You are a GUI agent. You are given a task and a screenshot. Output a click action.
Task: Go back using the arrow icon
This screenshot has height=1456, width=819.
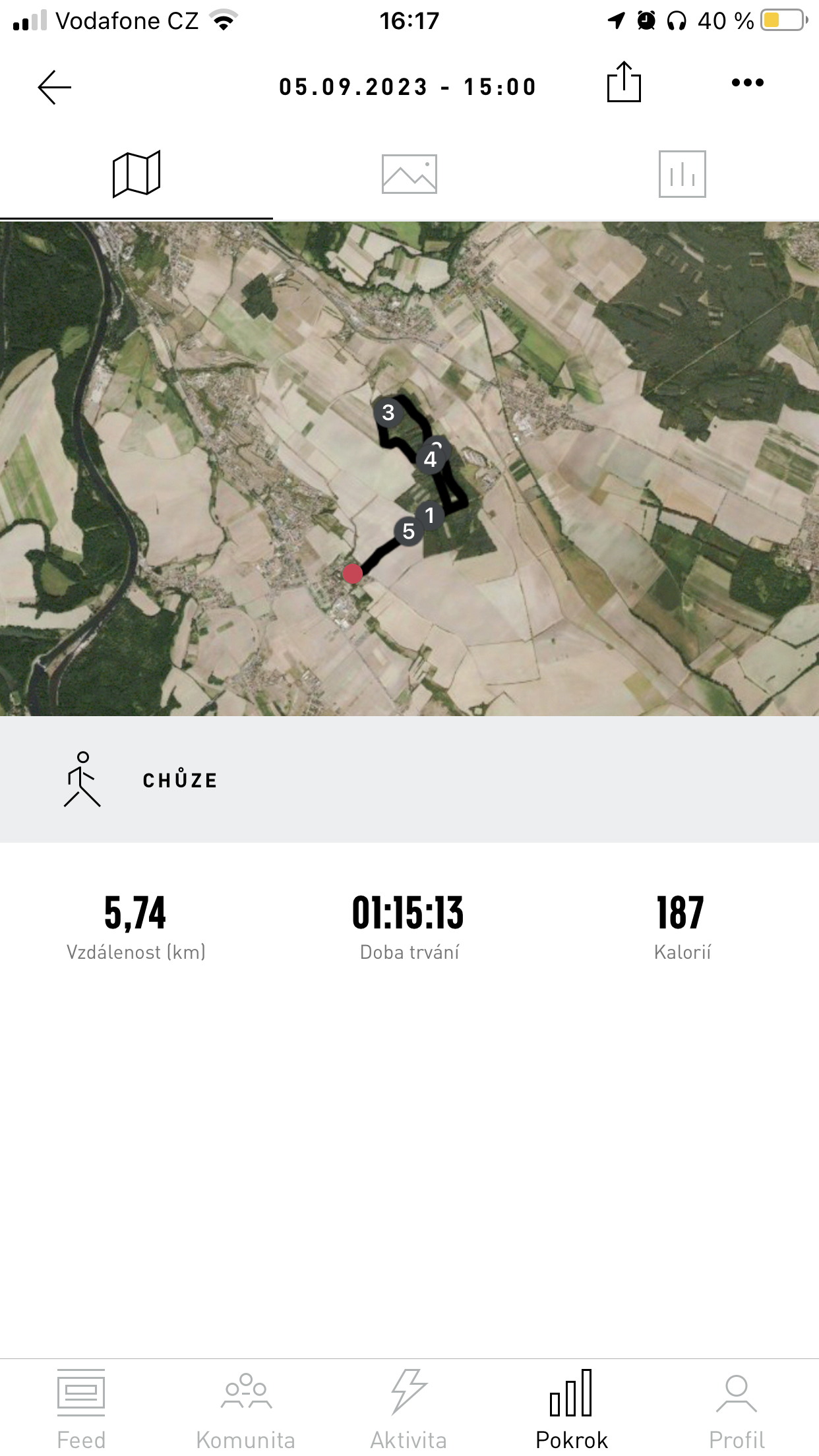(54, 87)
